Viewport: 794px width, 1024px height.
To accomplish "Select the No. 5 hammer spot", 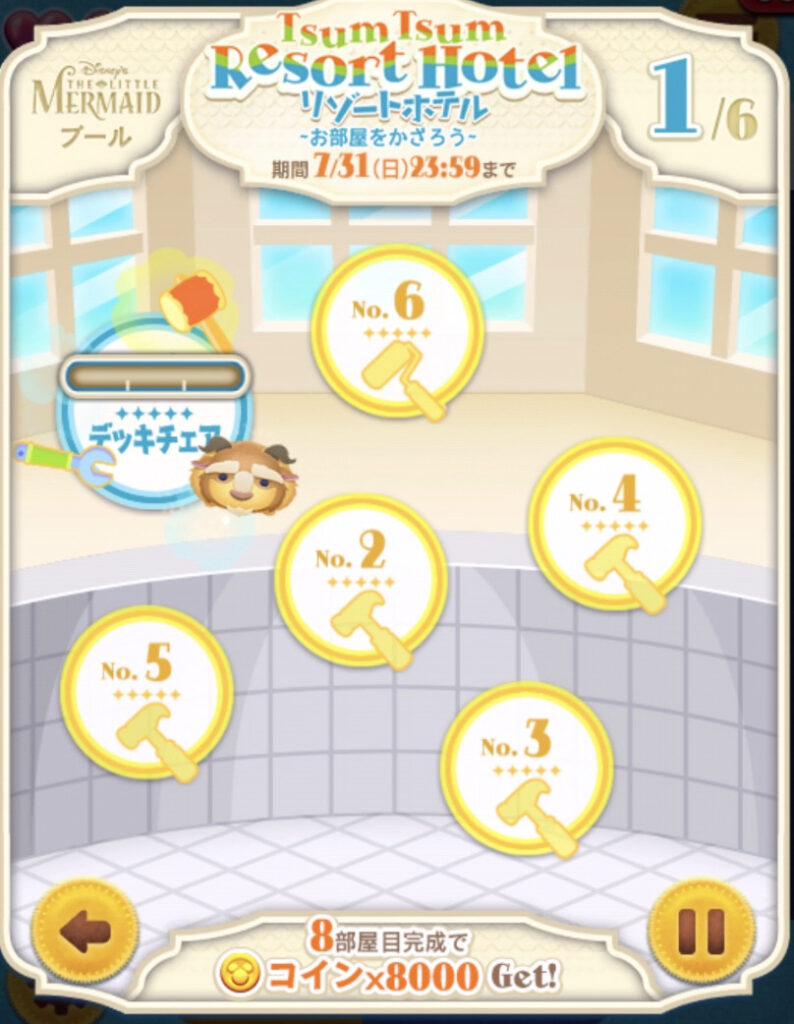I will 147,692.
